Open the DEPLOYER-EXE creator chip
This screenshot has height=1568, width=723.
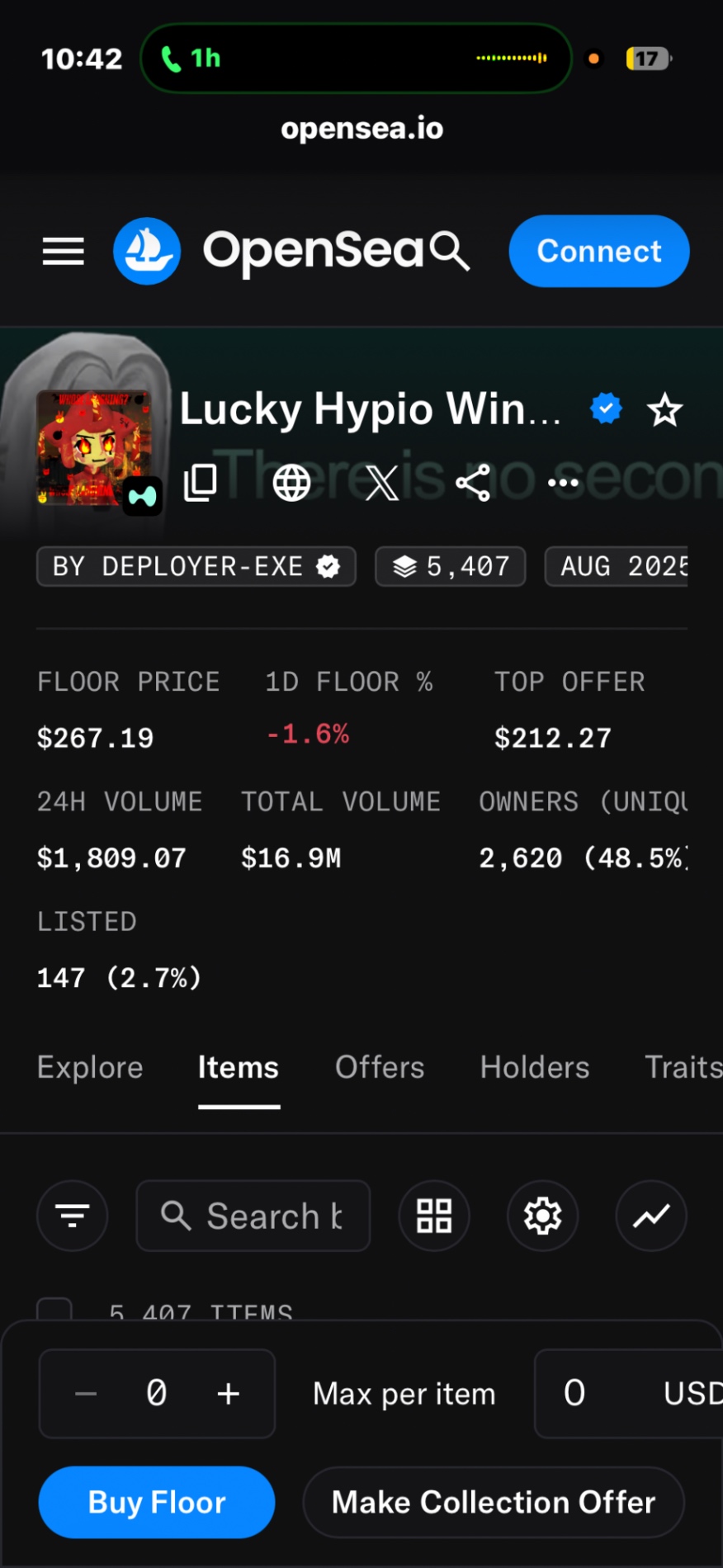tap(196, 566)
